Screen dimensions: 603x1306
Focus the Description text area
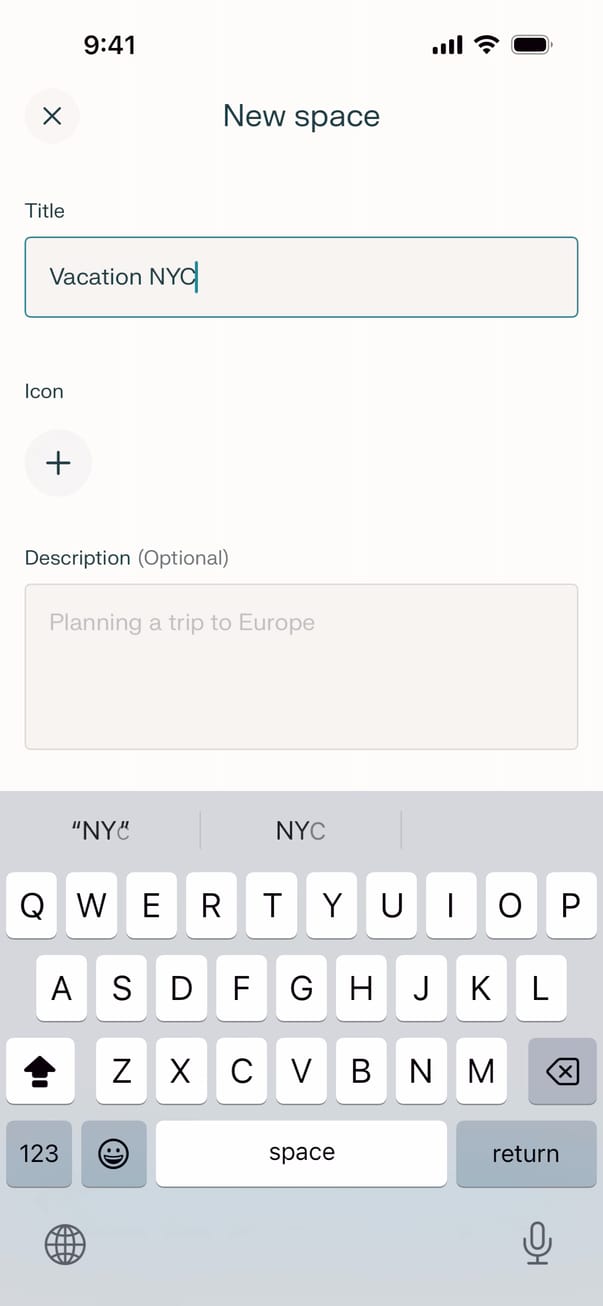301,666
